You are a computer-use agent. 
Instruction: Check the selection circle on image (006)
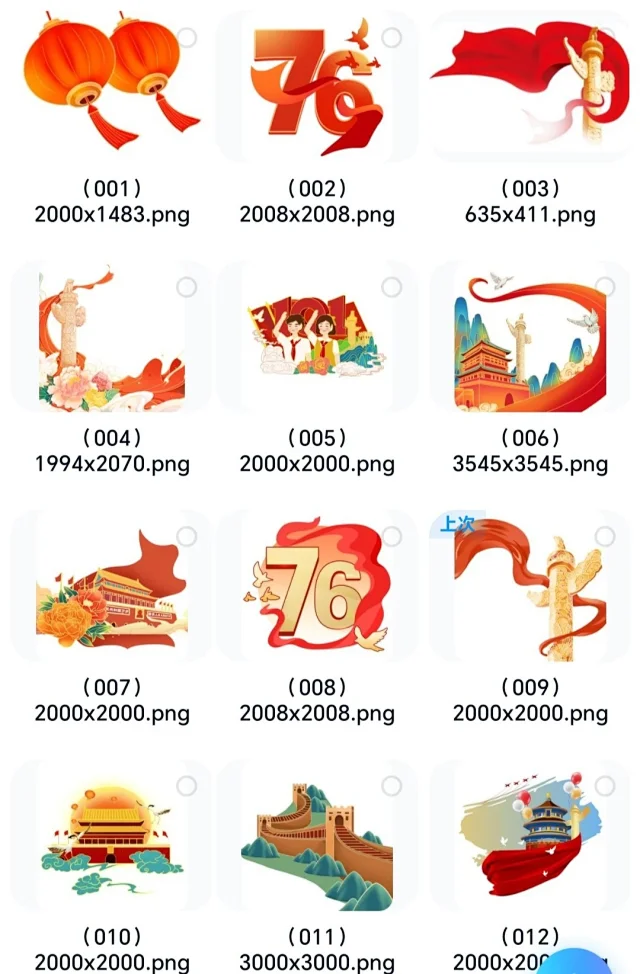(x=604, y=288)
